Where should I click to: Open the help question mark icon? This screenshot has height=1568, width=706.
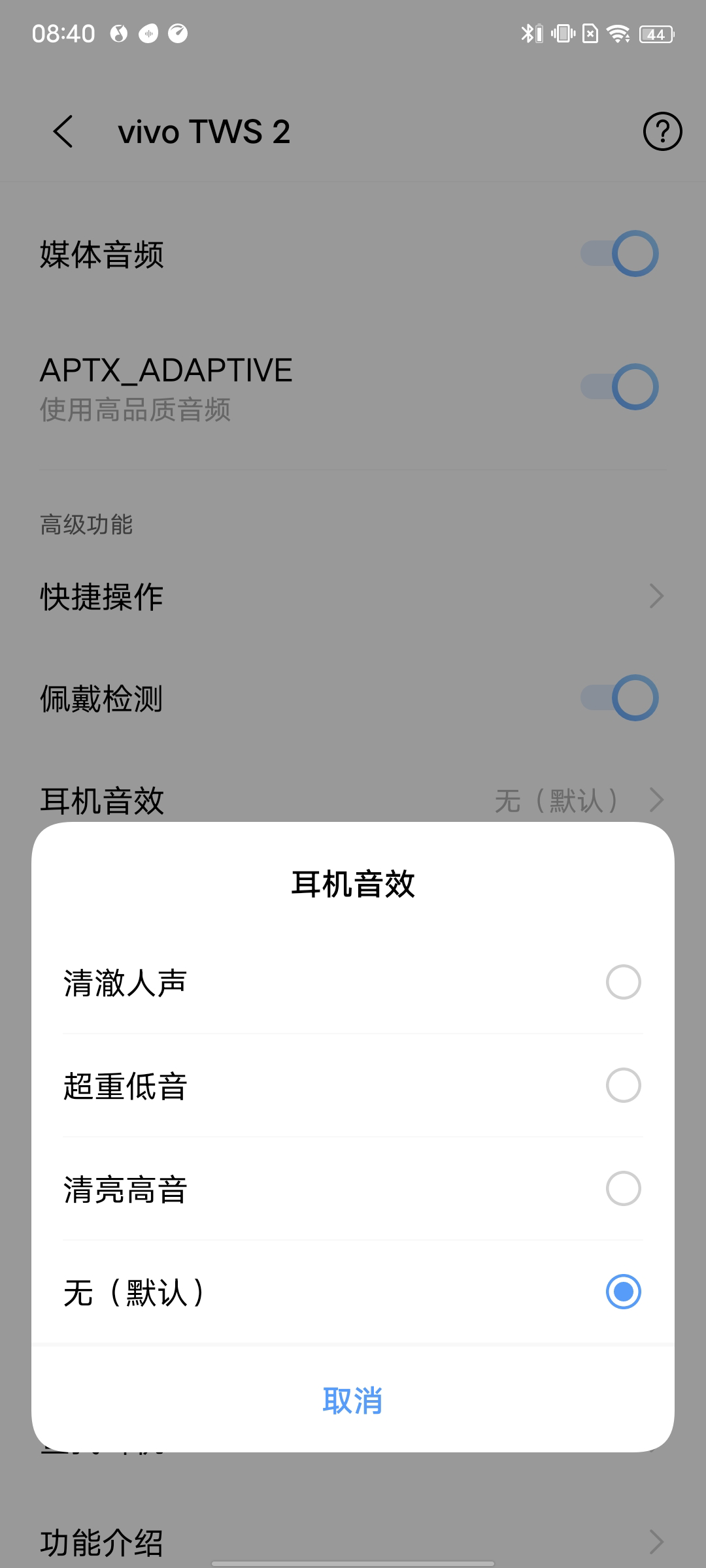point(662,130)
